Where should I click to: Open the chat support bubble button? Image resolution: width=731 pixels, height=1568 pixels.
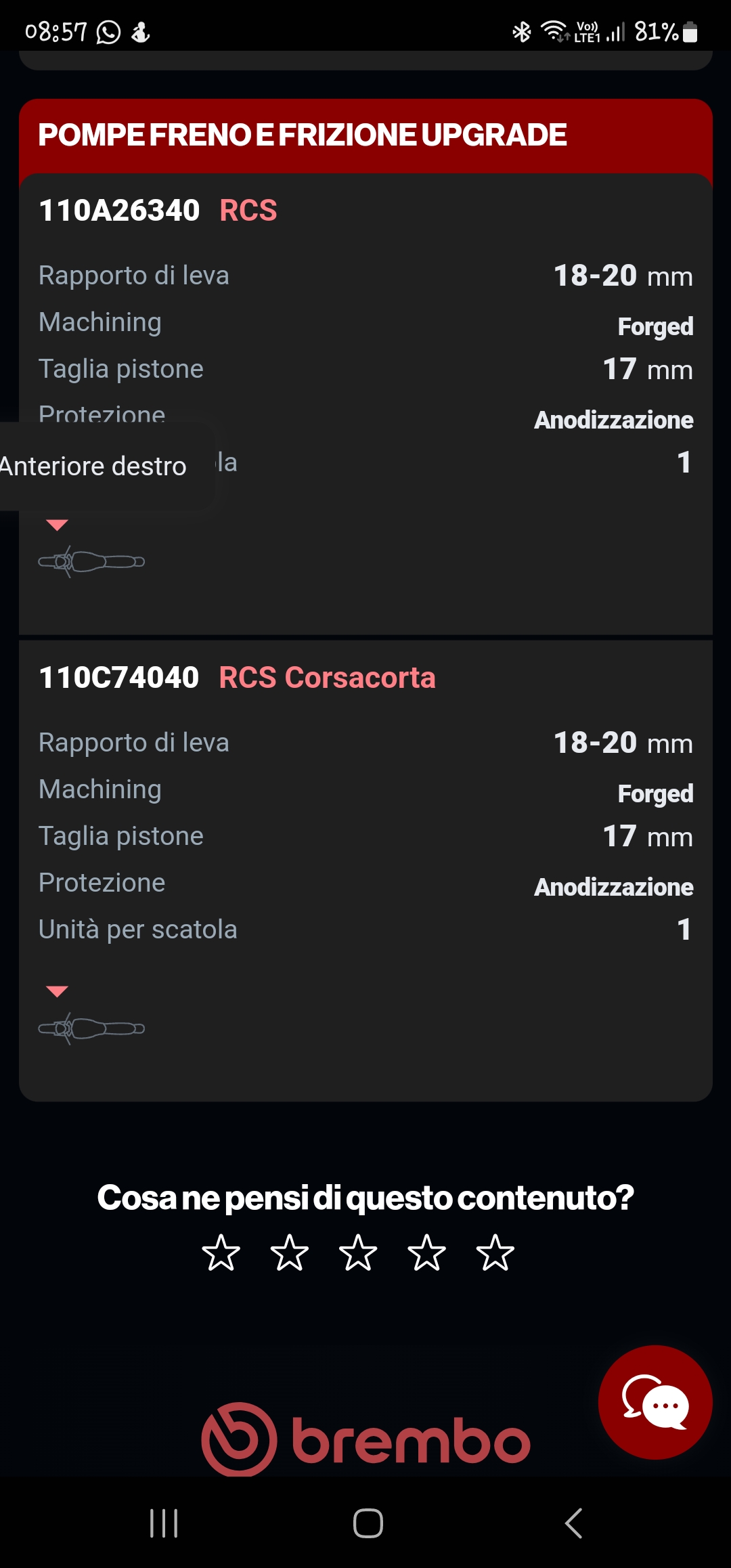pyautogui.click(x=655, y=1402)
